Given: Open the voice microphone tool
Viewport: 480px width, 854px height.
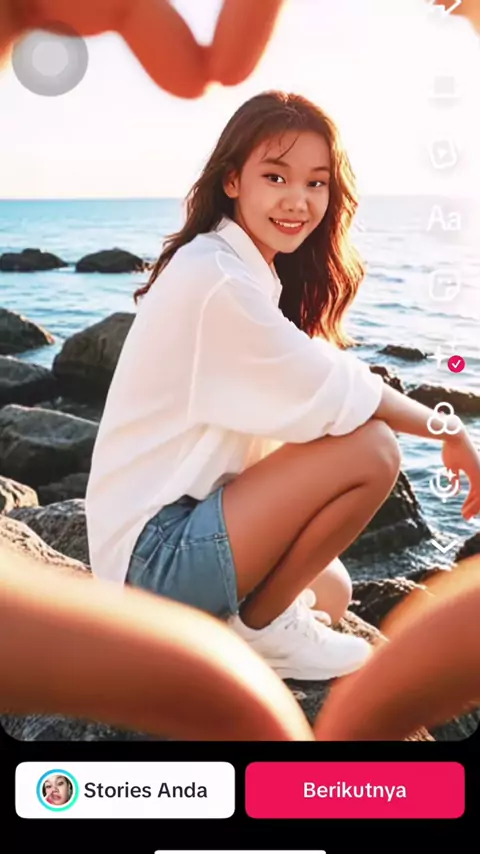Looking at the screenshot, I should [444, 484].
